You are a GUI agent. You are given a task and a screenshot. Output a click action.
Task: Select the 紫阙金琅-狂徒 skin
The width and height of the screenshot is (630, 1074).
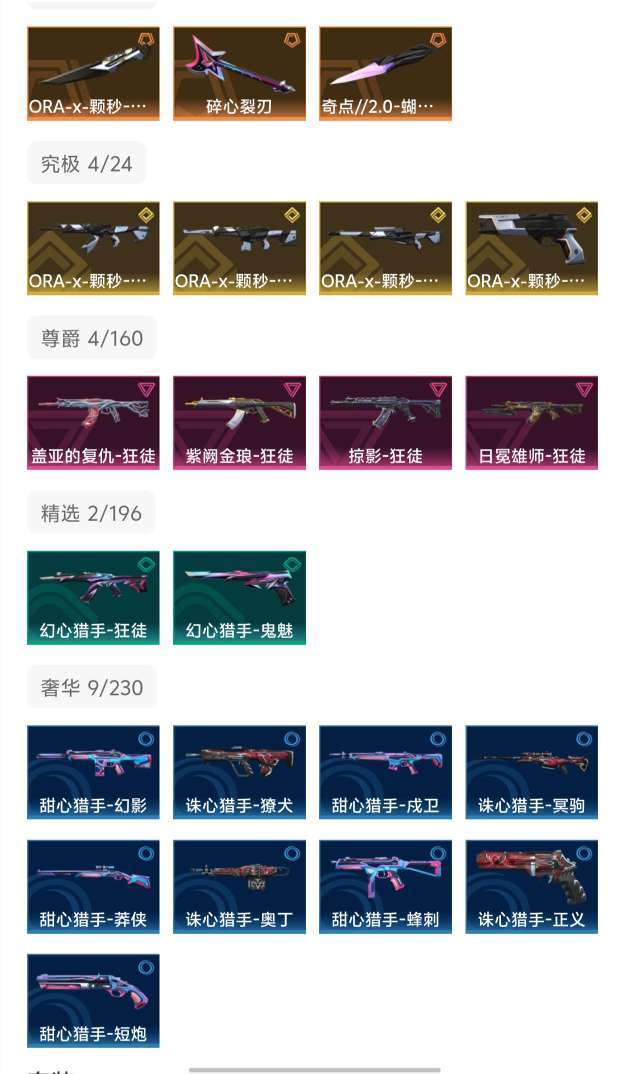pos(239,422)
